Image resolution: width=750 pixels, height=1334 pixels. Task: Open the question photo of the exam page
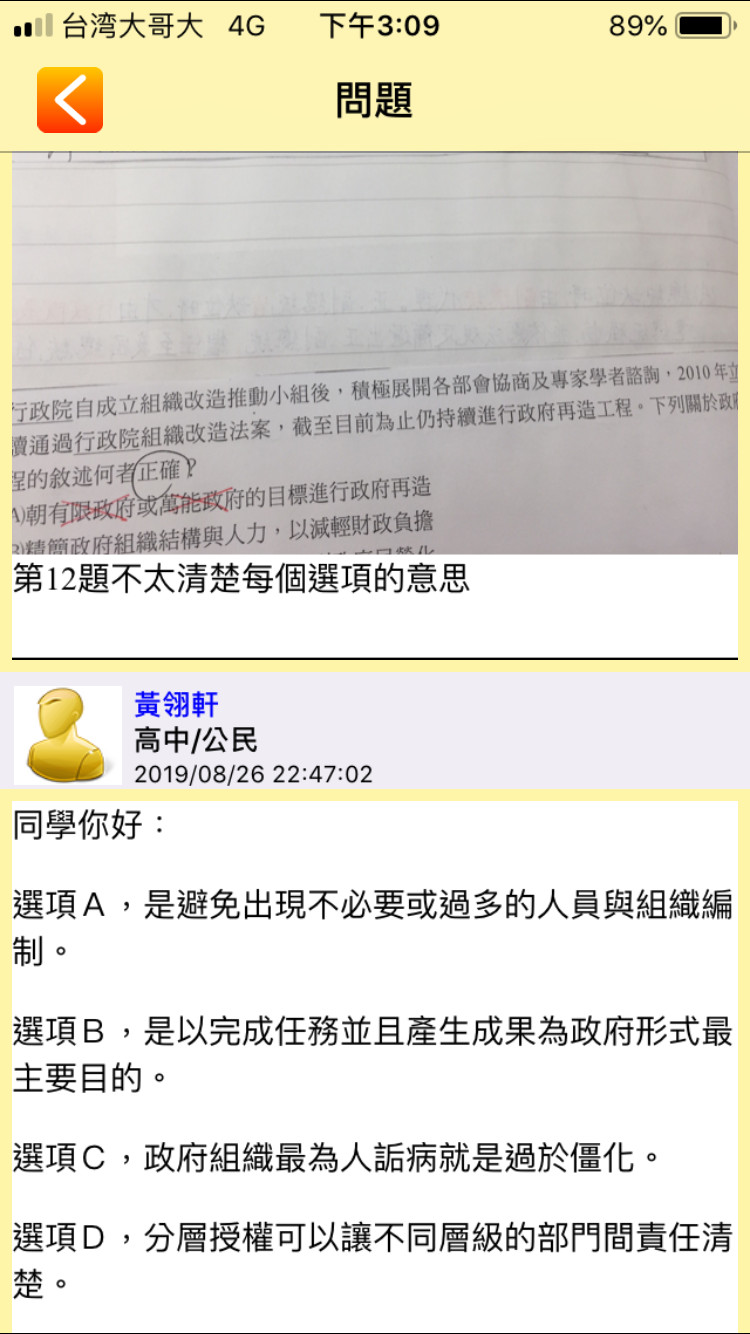click(375, 353)
